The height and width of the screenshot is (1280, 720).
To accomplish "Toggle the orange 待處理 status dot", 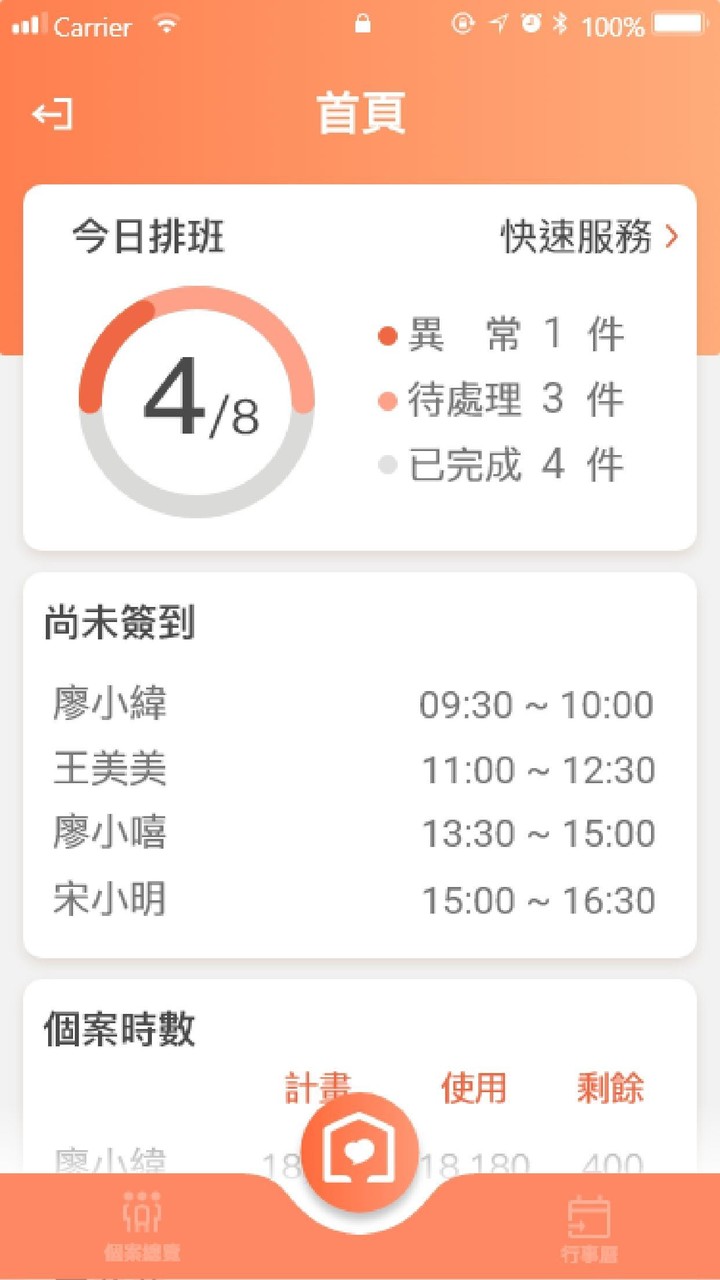I will [x=388, y=400].
